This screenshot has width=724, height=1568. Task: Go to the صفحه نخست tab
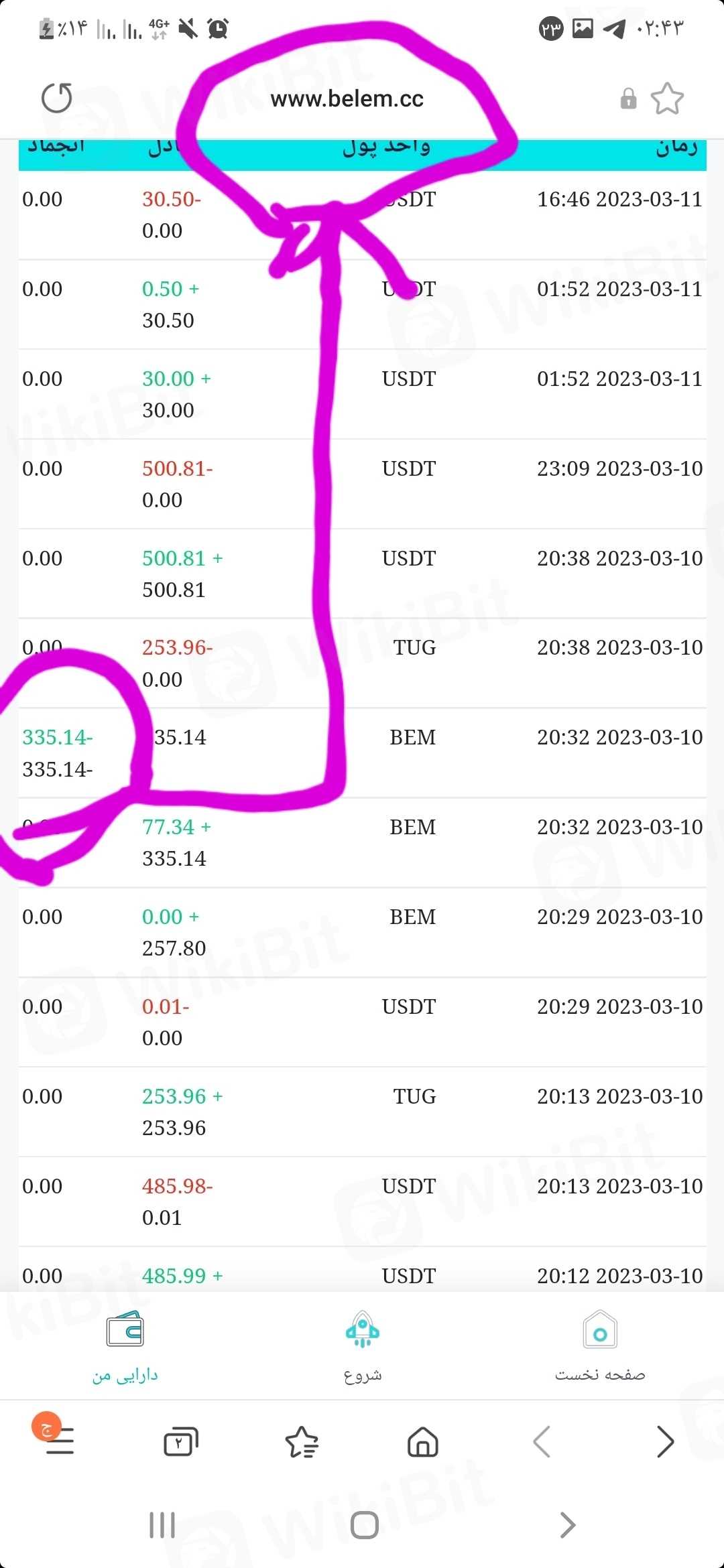(599, 1347)
